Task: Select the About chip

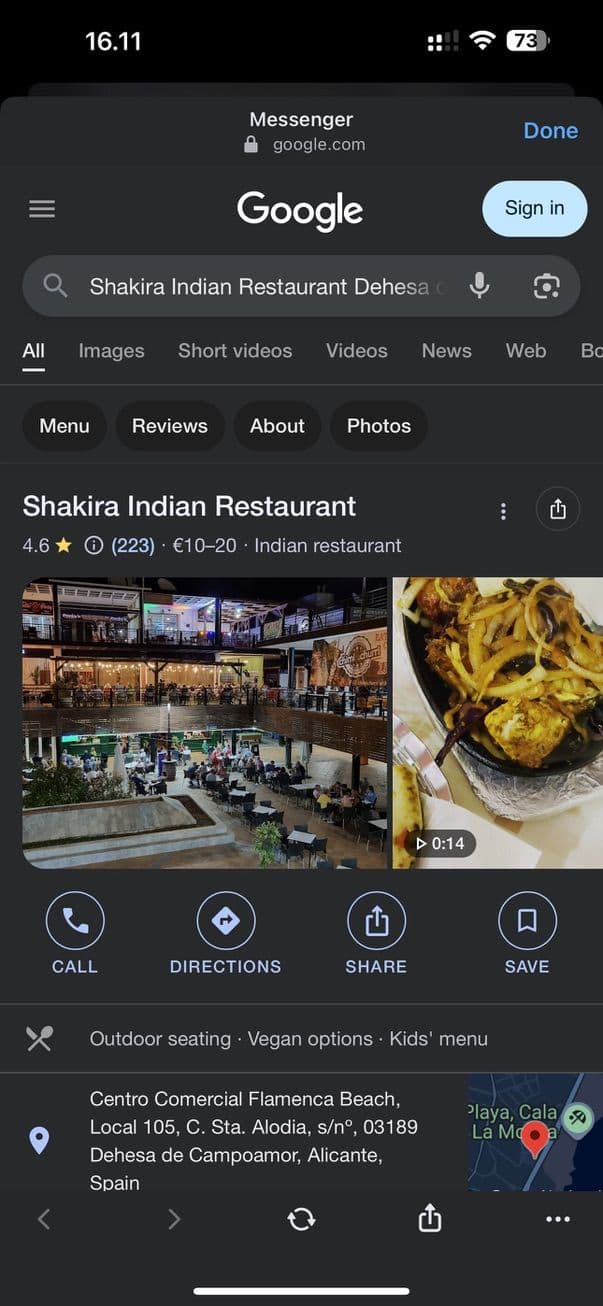Action: click(x=277, y=426)
